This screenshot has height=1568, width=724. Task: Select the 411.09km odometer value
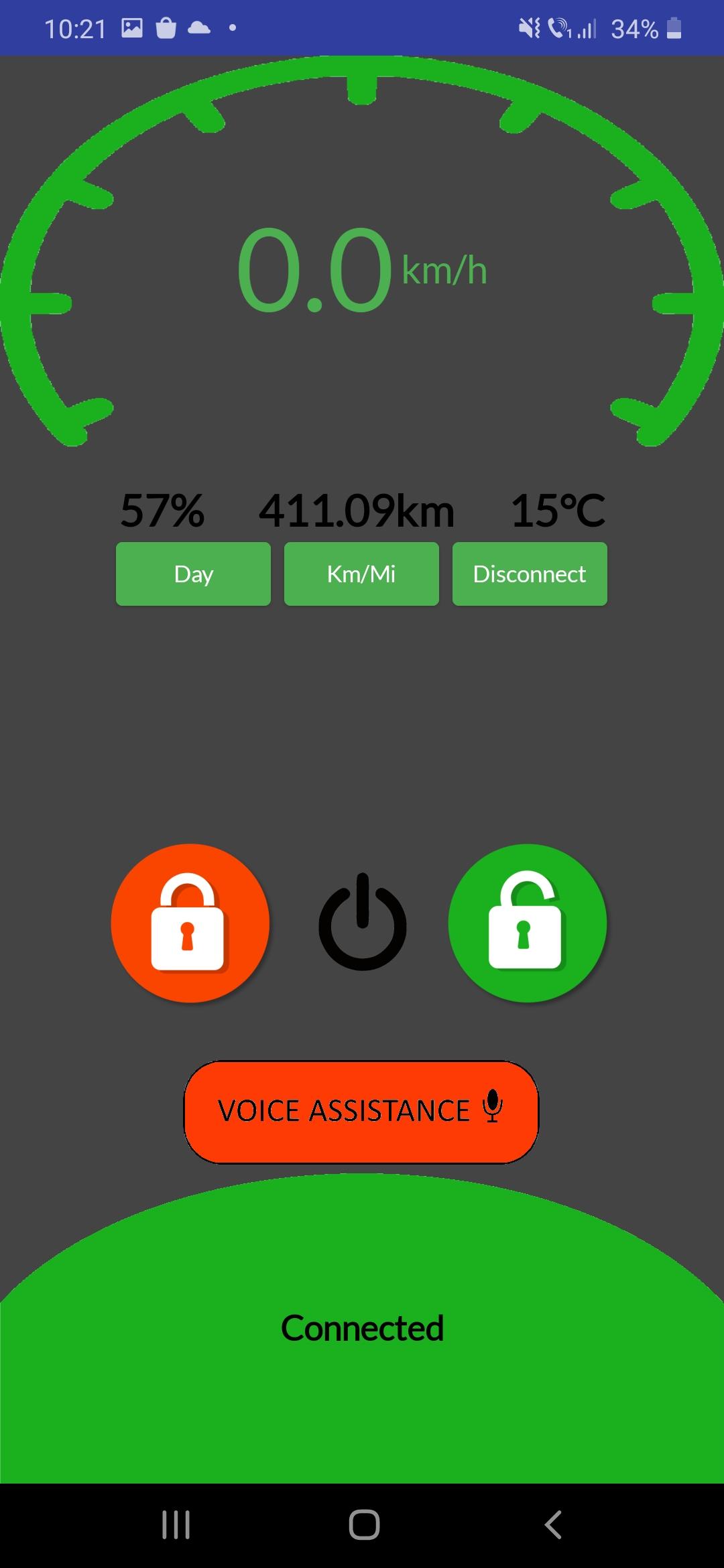357,511
